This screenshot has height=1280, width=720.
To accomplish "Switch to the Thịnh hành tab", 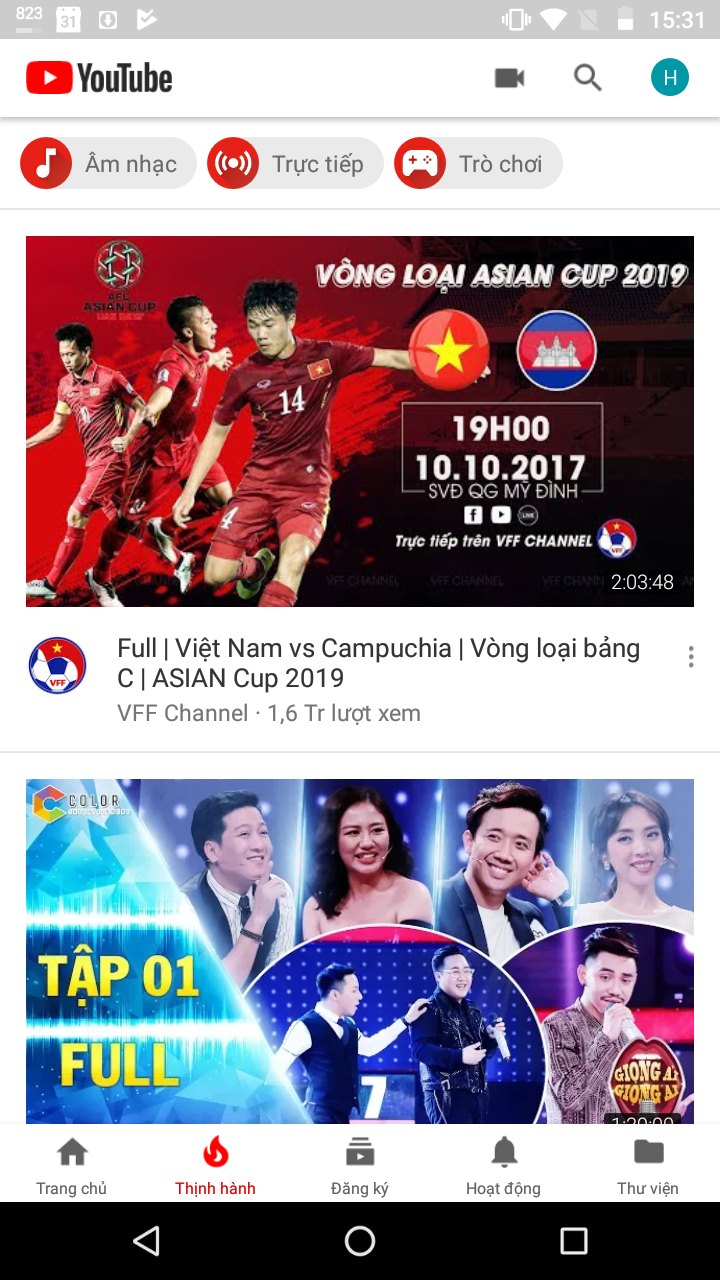I will pos(215,1165).
